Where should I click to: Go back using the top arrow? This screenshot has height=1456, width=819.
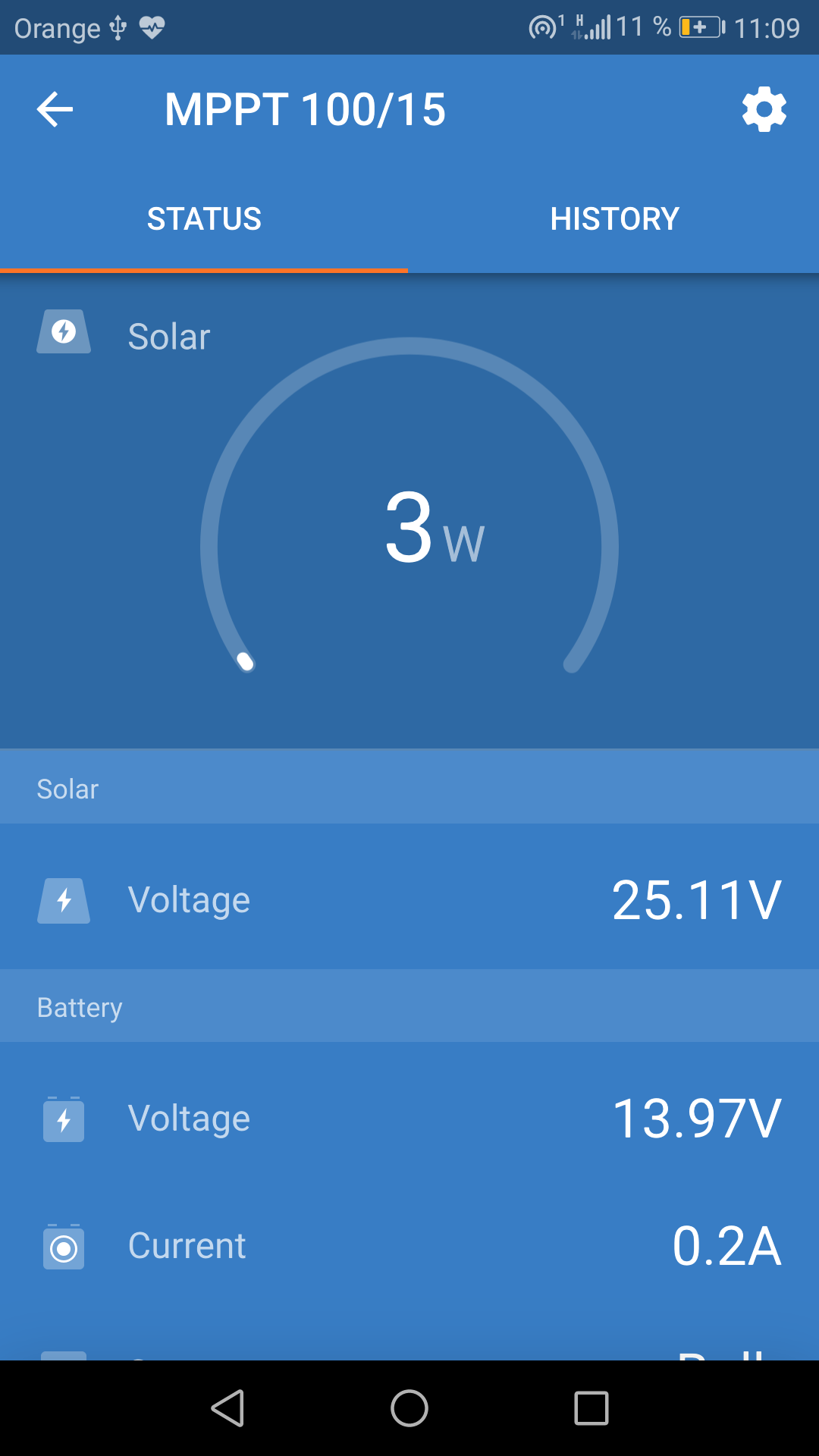(55, 109)
